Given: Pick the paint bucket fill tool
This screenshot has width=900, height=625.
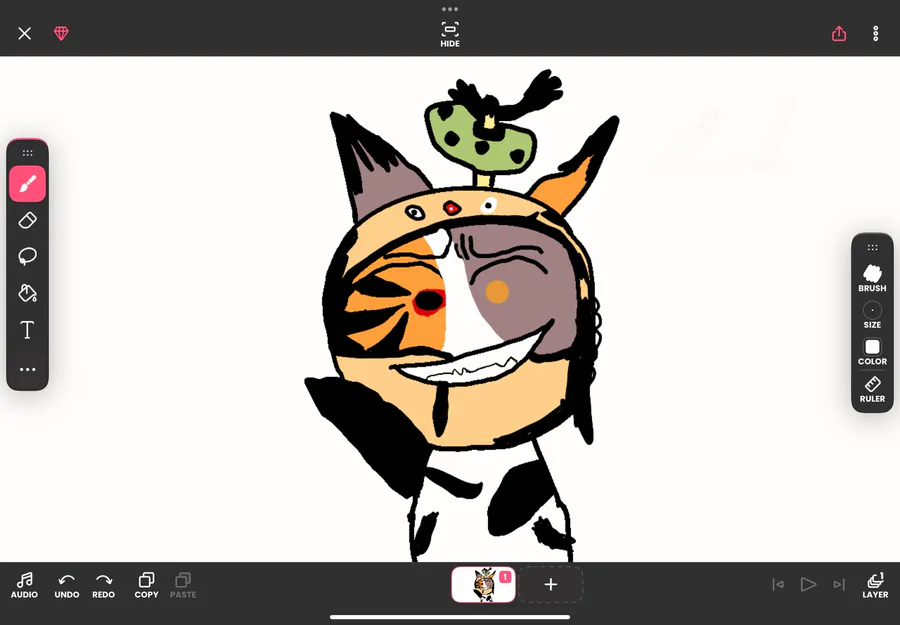Looking at the screenshot, I should tap(28, 293).
